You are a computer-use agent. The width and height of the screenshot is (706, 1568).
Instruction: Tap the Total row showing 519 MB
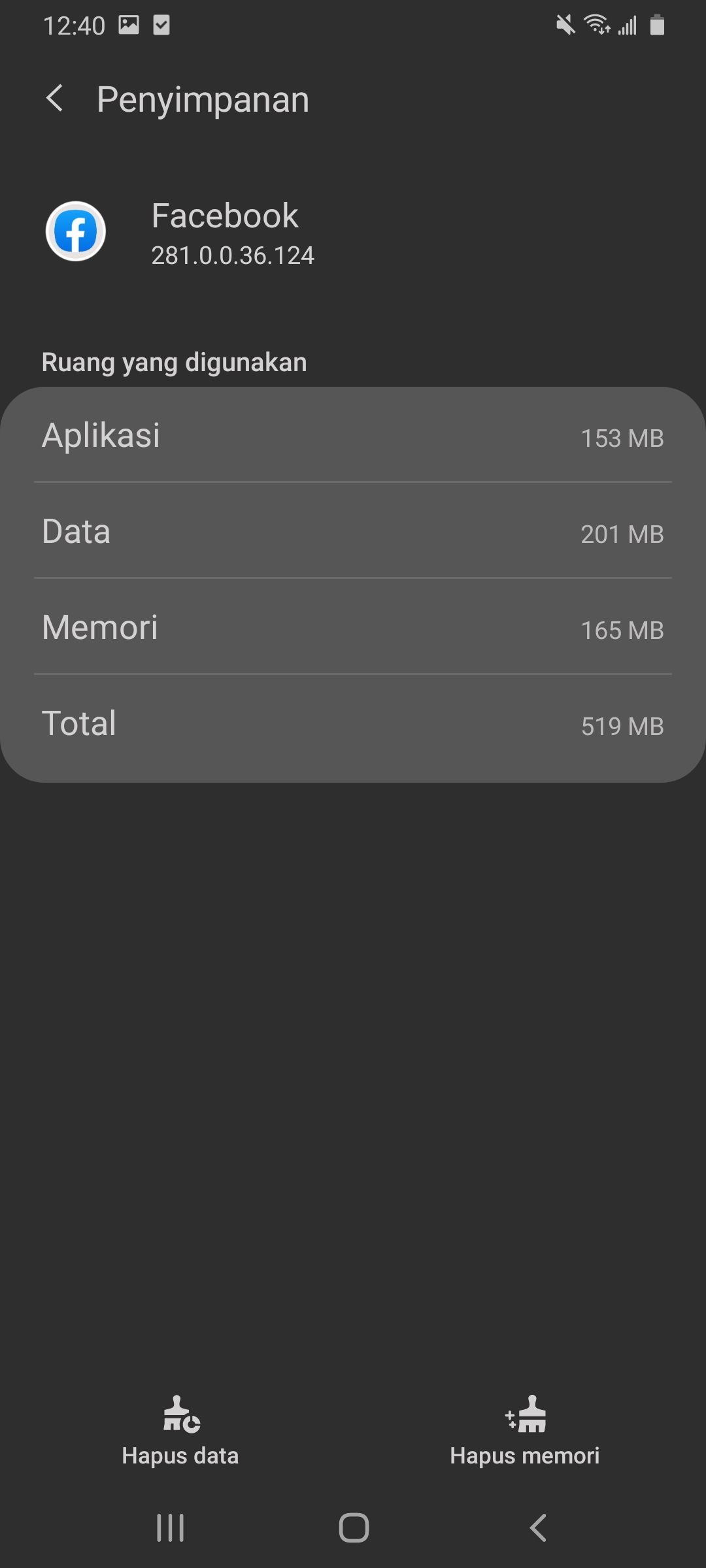point(353,723)
